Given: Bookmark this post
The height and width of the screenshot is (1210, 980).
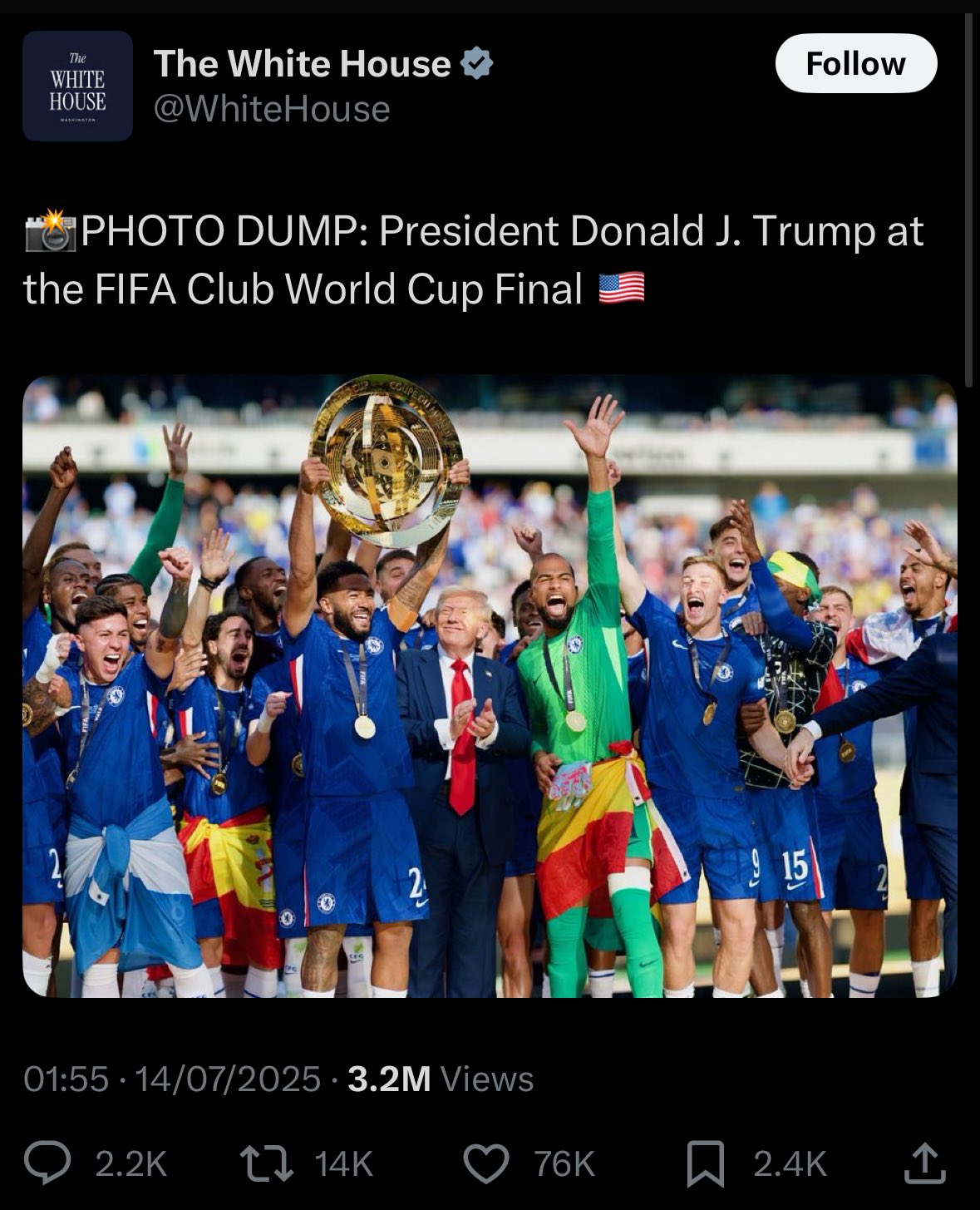Looking at the screenshot, I should 705,1163.
